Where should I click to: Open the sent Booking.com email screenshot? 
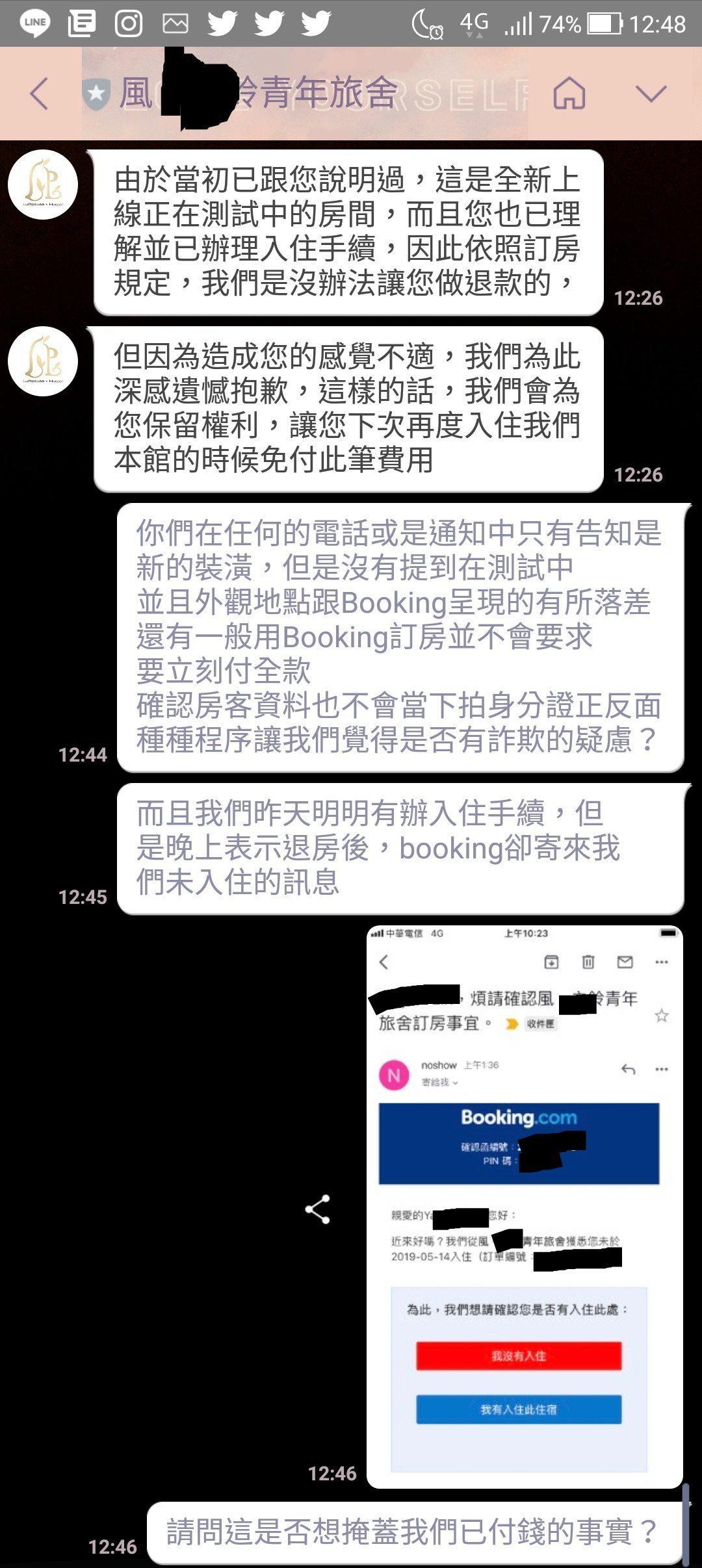pos(524,1206)
